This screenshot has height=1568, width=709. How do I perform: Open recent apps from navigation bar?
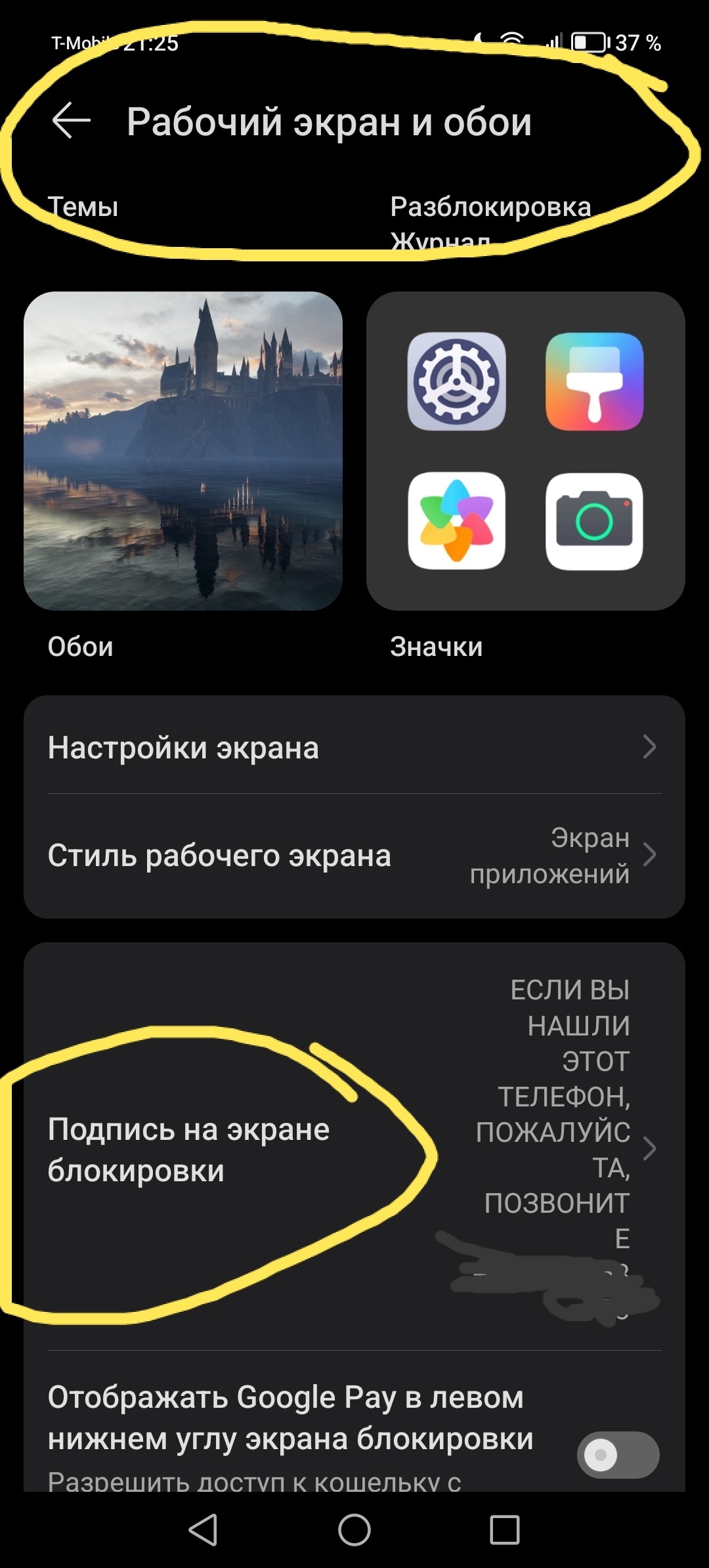point(505,1530)
